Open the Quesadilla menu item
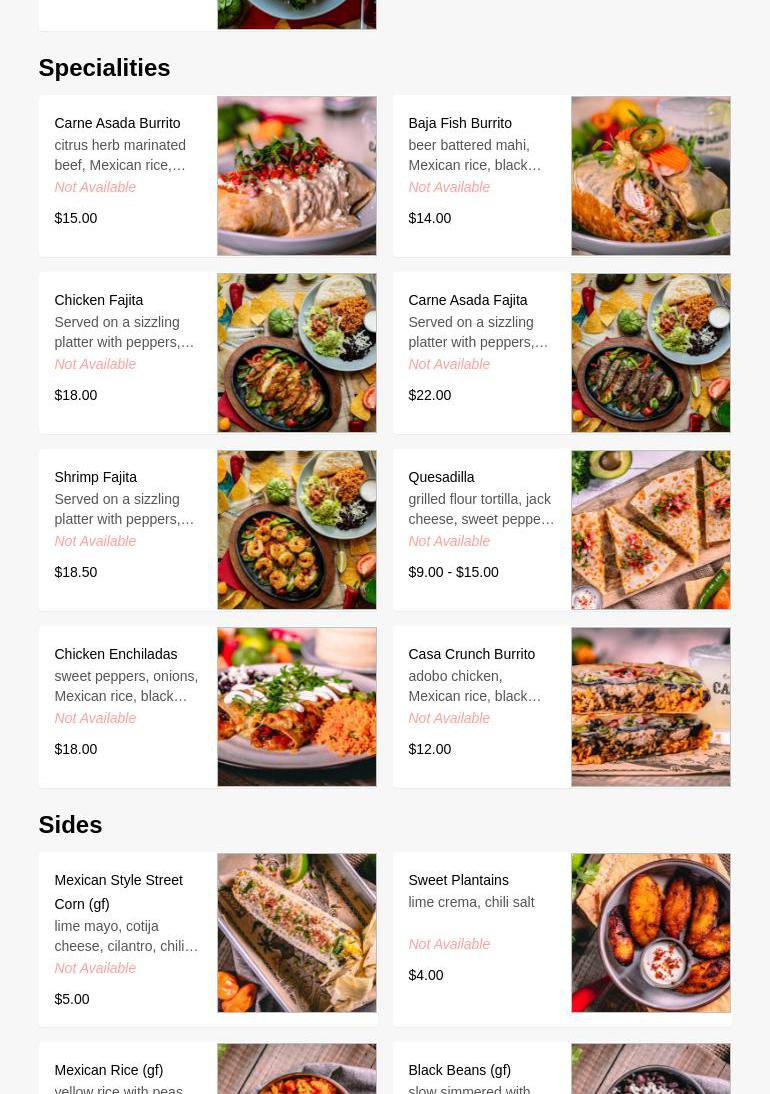The width and height of the screenshot is (770, 1094). click(x=561, y=530)
